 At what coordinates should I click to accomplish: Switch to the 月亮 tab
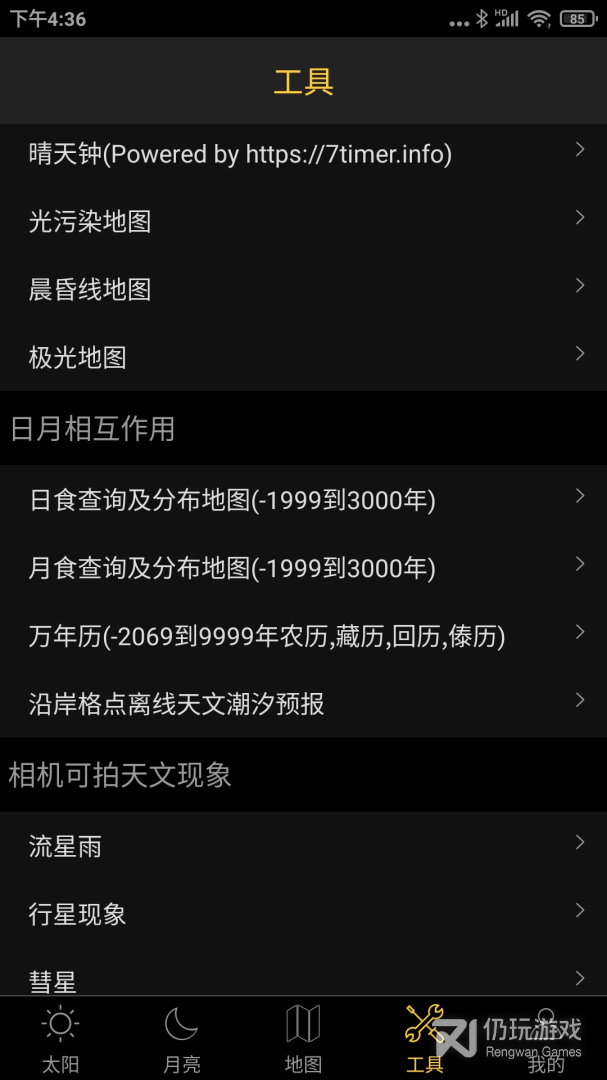point(181,1040)
